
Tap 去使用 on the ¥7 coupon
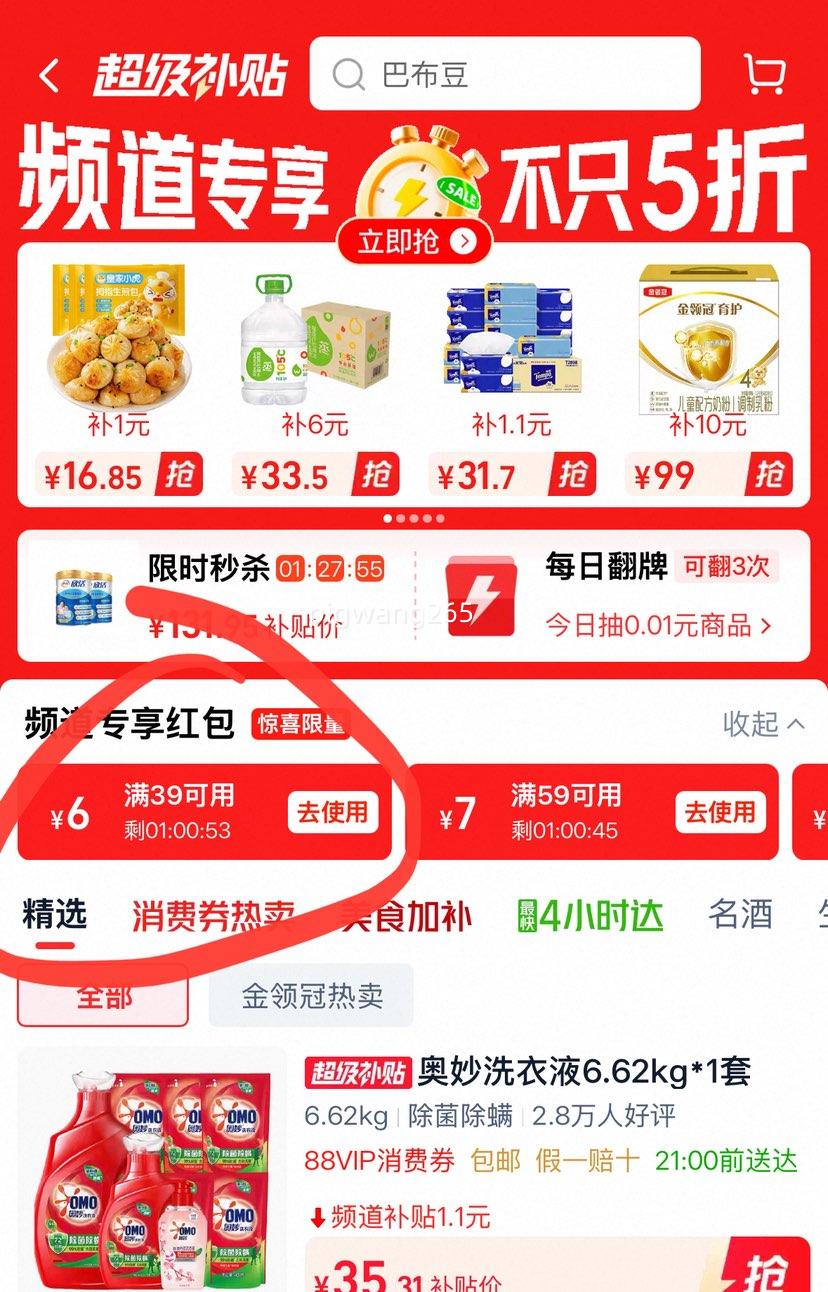pyautogui.click(x=722, y=813)
